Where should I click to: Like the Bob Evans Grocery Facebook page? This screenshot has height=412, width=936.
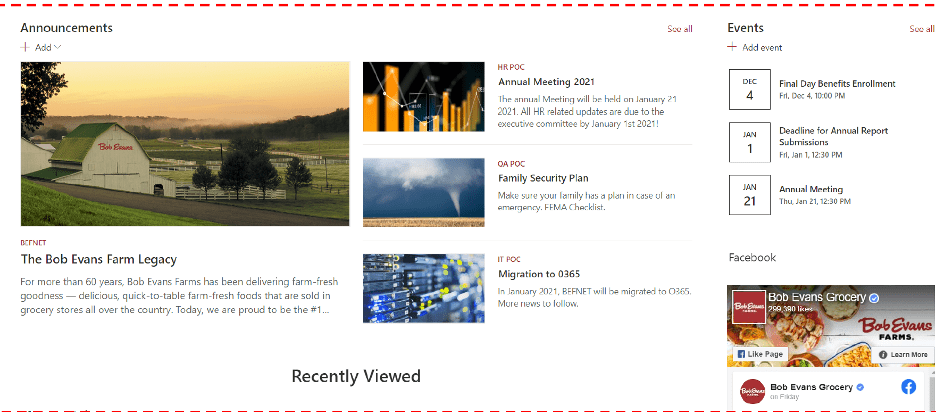coord(760,355)
